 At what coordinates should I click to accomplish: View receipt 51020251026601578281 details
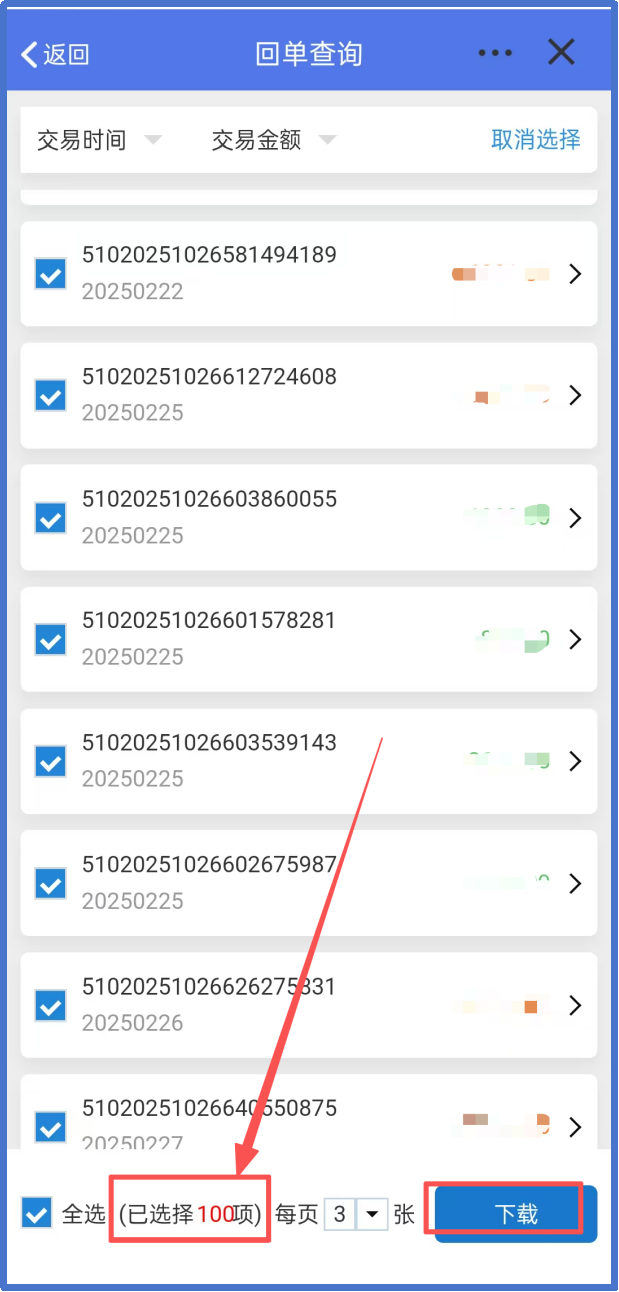point(574,640)
